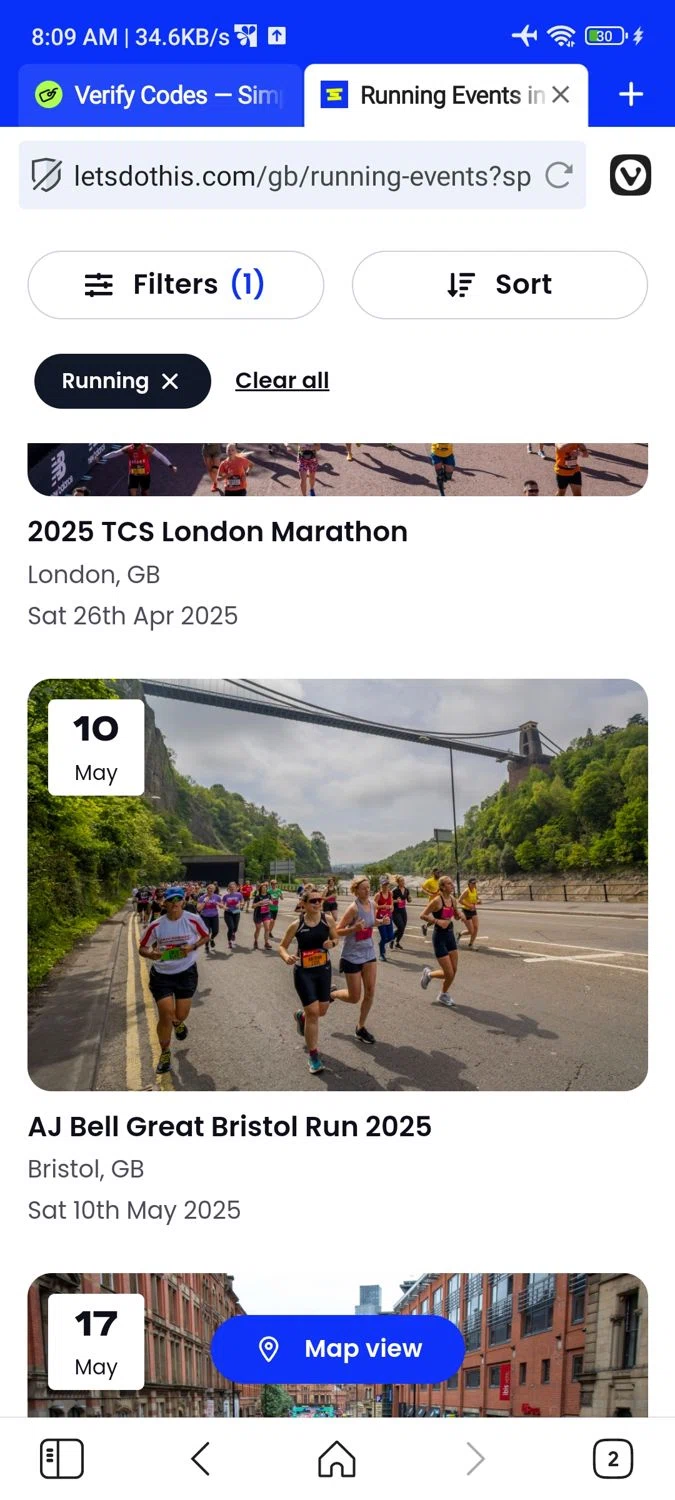Image resolution: width=675 pixels, height=1500 pixels.
Task: Go to the browser home page
Action: (337, 1460)
